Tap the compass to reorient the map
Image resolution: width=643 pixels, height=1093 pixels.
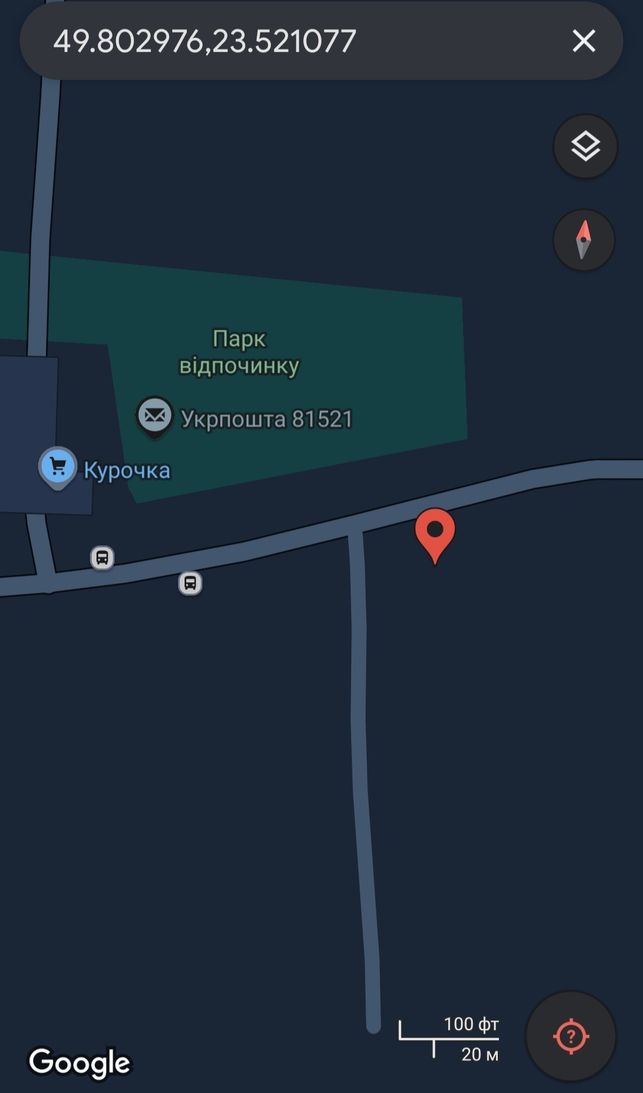click(584, 240)
